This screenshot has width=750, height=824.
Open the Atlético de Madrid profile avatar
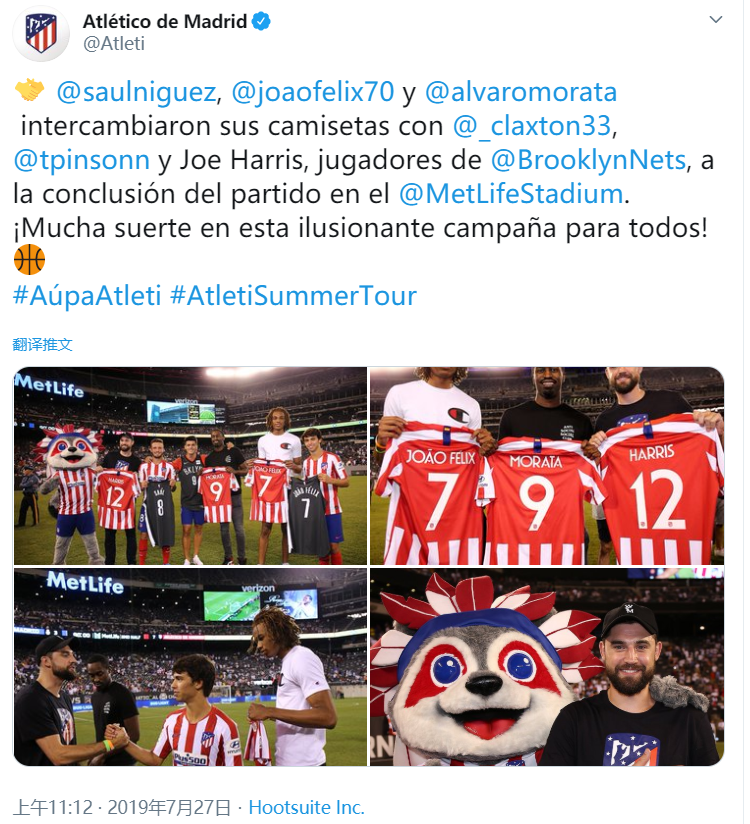pos(41,33)
